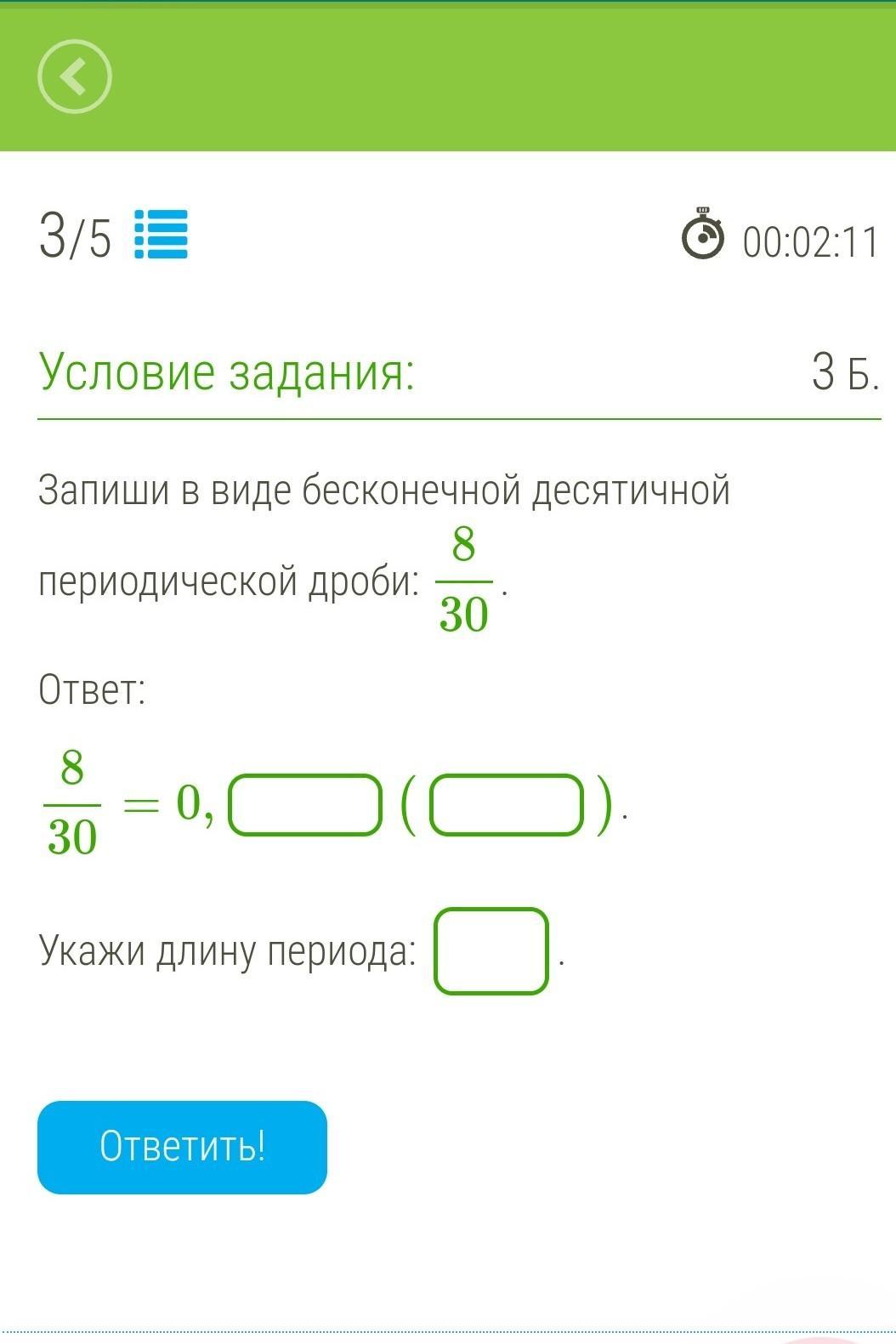The width and height of the screenshot is (896, 1344).
Task: Go back using the header arrow
Action: tap(75, 77)
